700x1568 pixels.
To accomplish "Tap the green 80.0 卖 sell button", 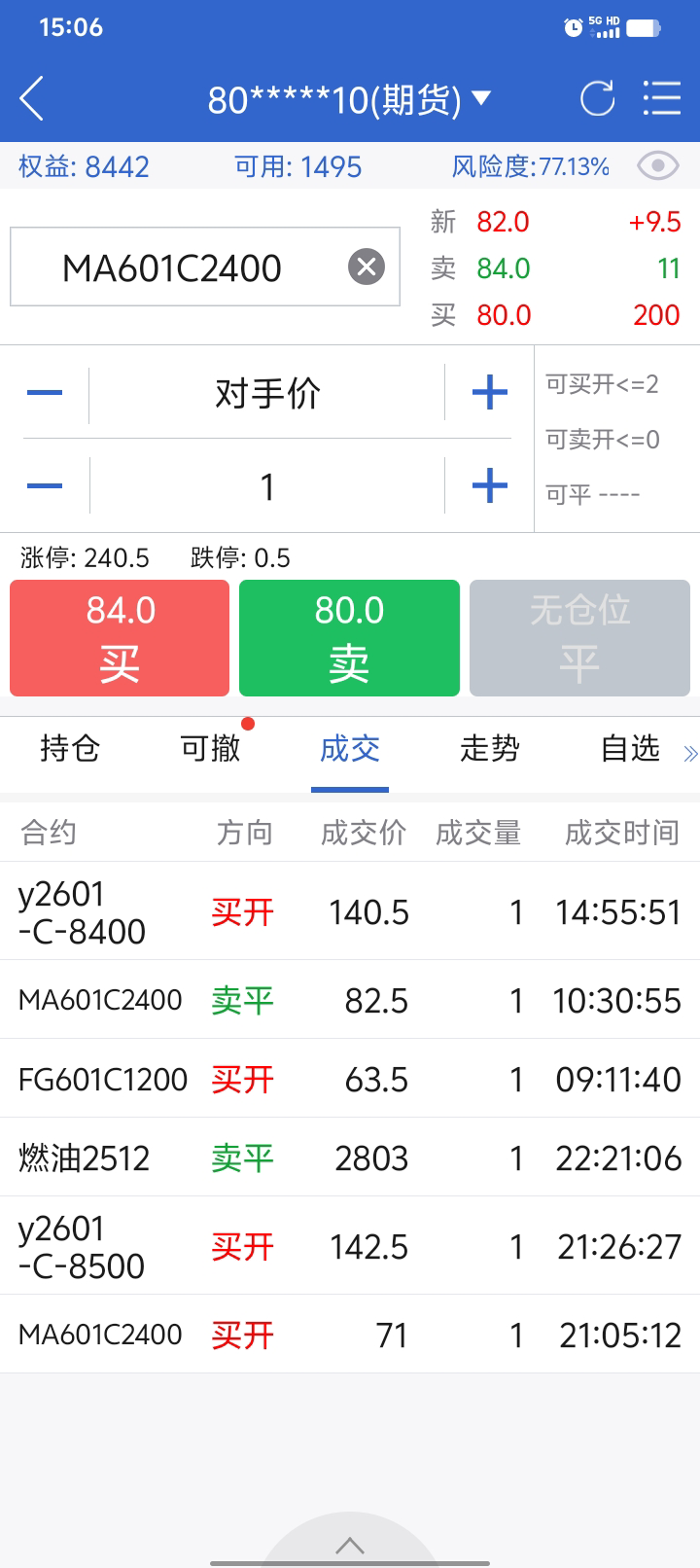I will pos(349,638).
